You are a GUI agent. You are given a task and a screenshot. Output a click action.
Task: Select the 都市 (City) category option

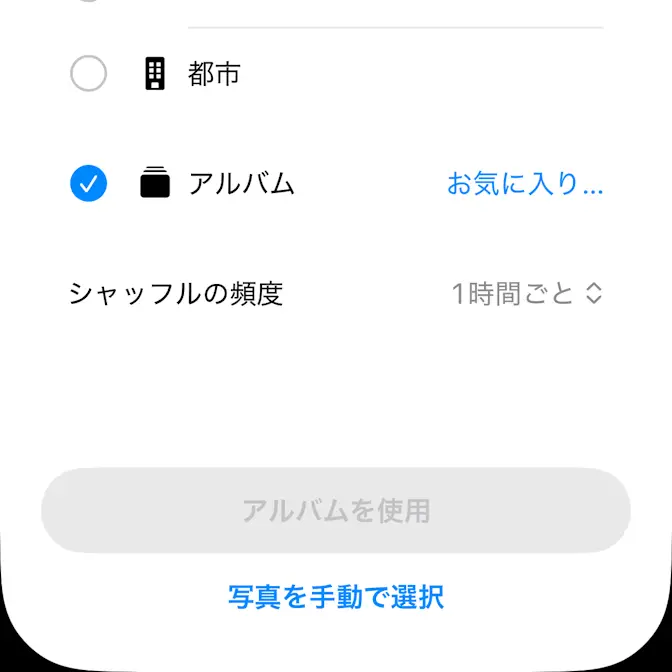[x=89, y=74]
